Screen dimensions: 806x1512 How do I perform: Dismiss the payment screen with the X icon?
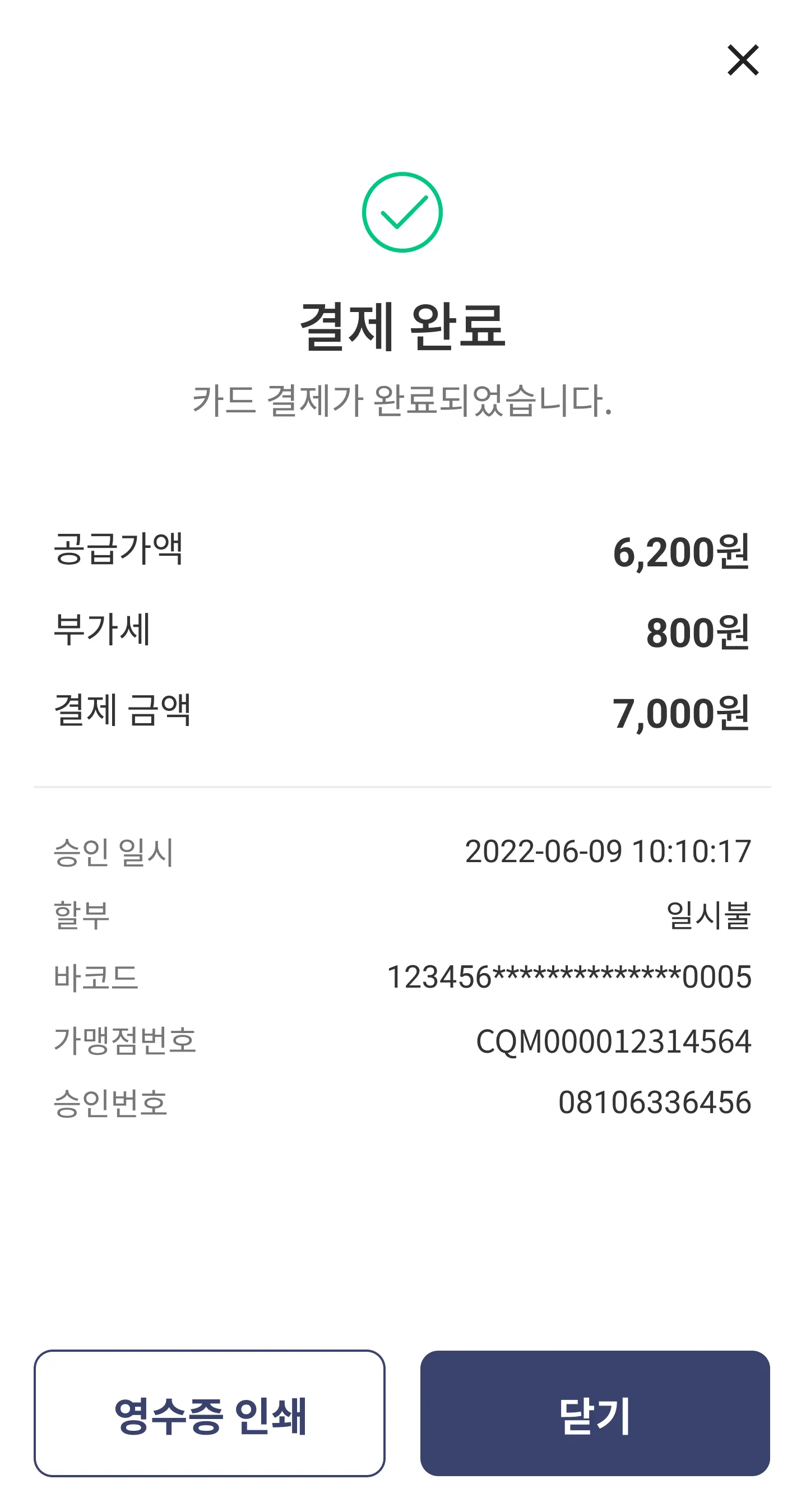743,60
